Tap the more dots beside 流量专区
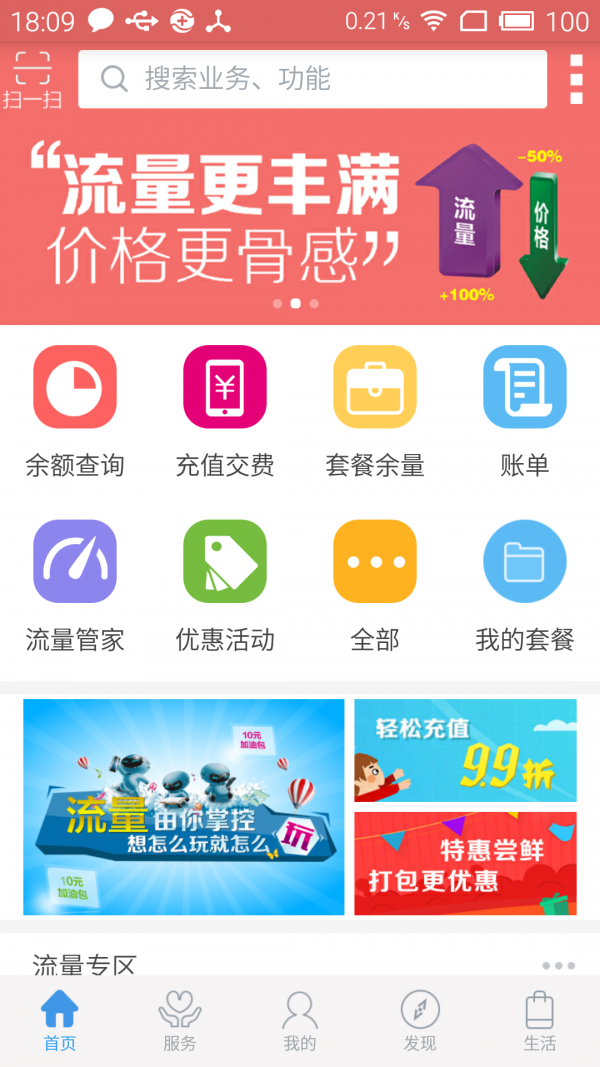 (x=558, y=965)
